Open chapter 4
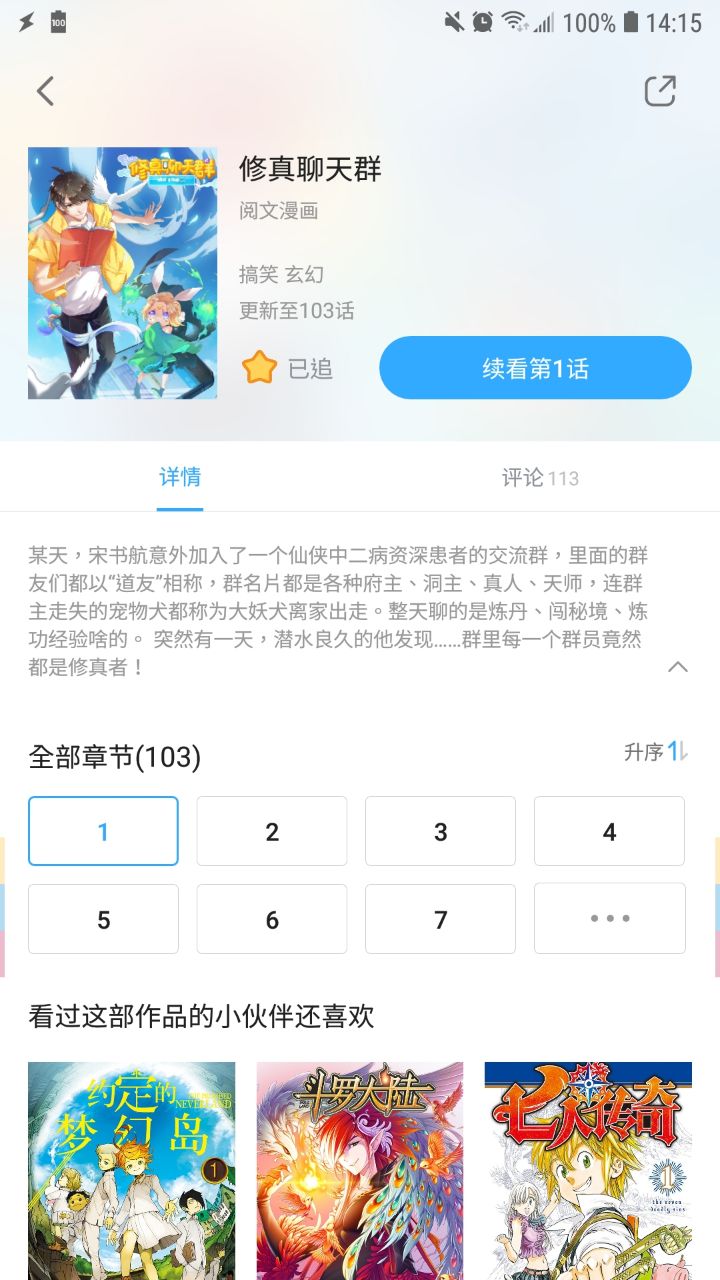 point(609,831)
